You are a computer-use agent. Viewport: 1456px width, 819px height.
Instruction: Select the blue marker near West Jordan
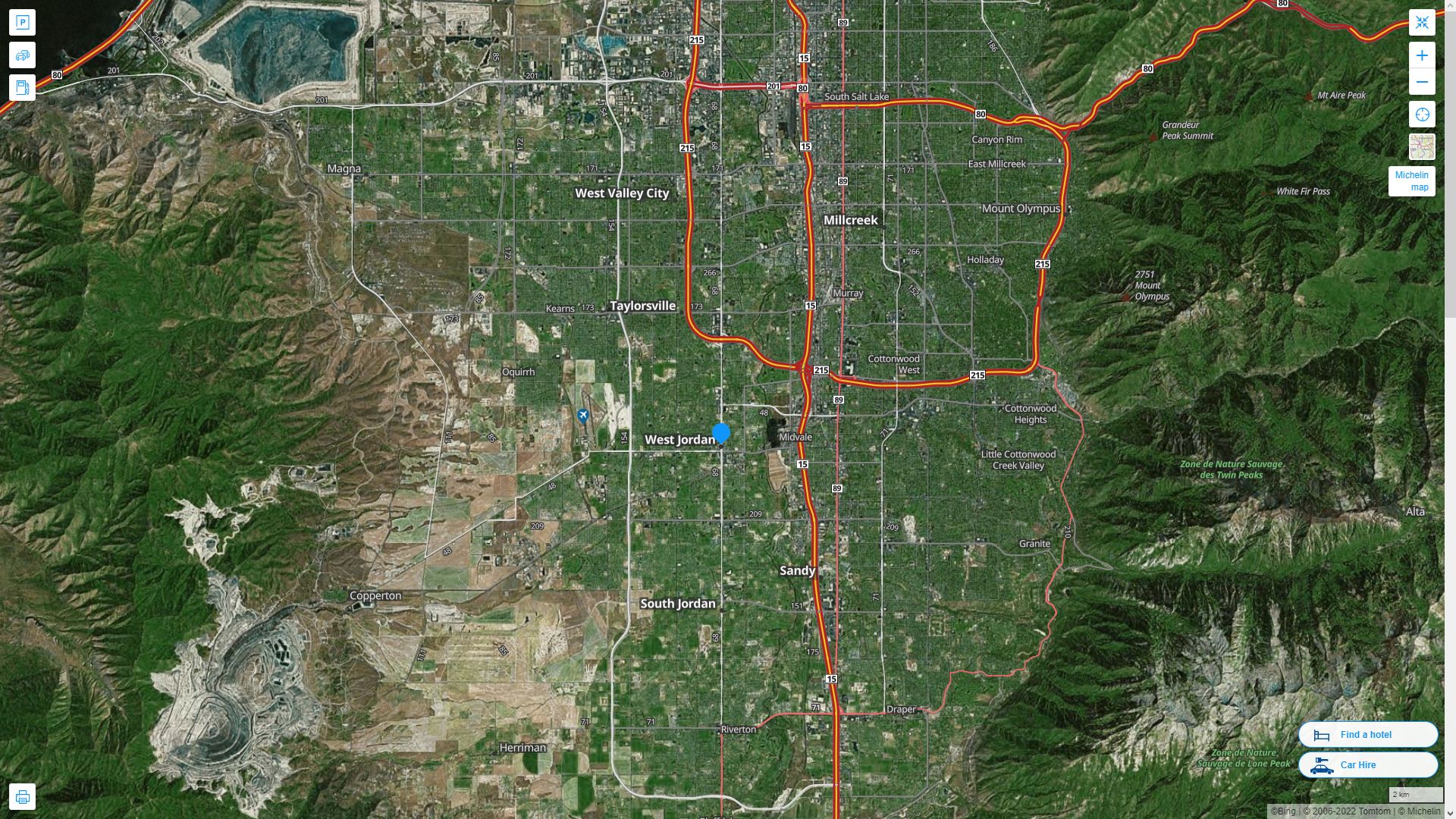point(721,434)
